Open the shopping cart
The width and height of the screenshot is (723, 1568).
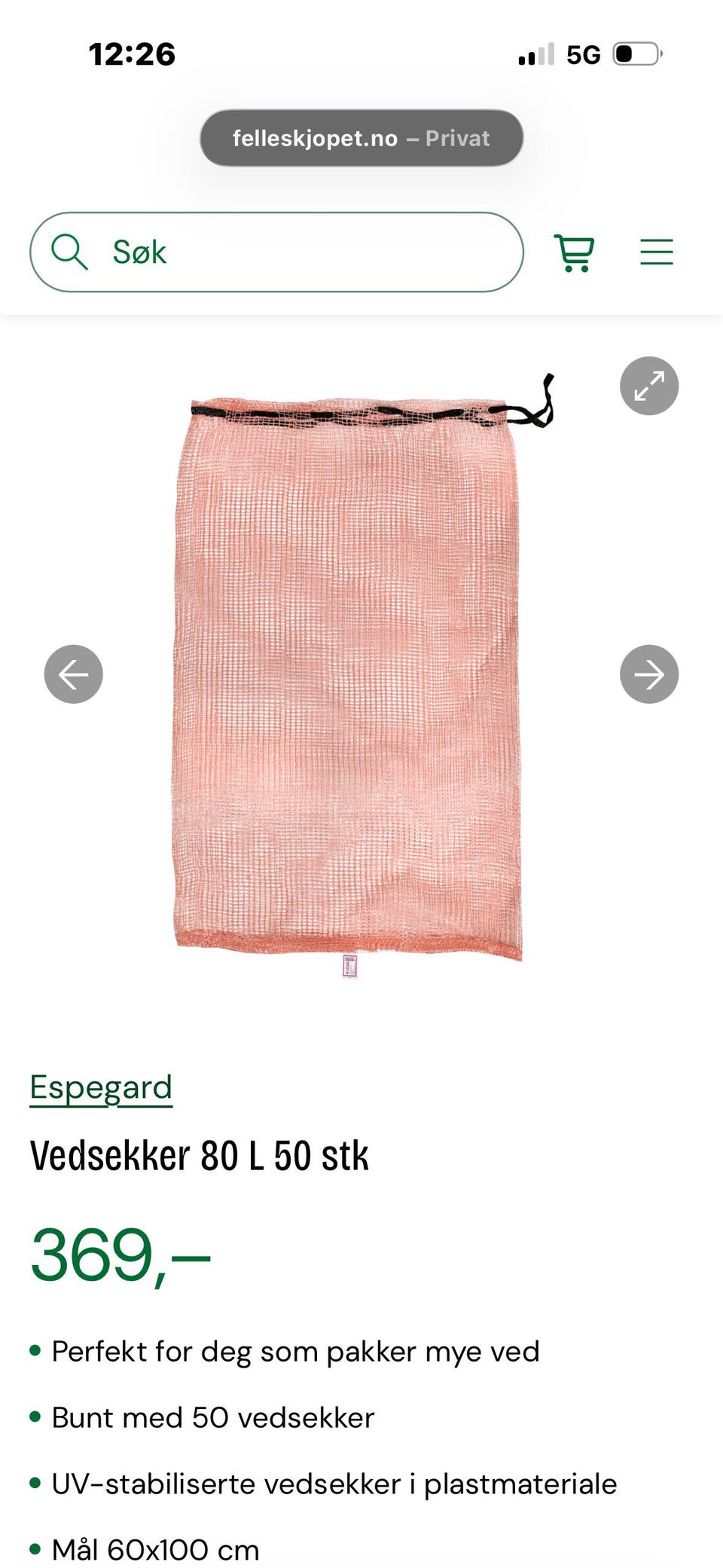[575, 252]
